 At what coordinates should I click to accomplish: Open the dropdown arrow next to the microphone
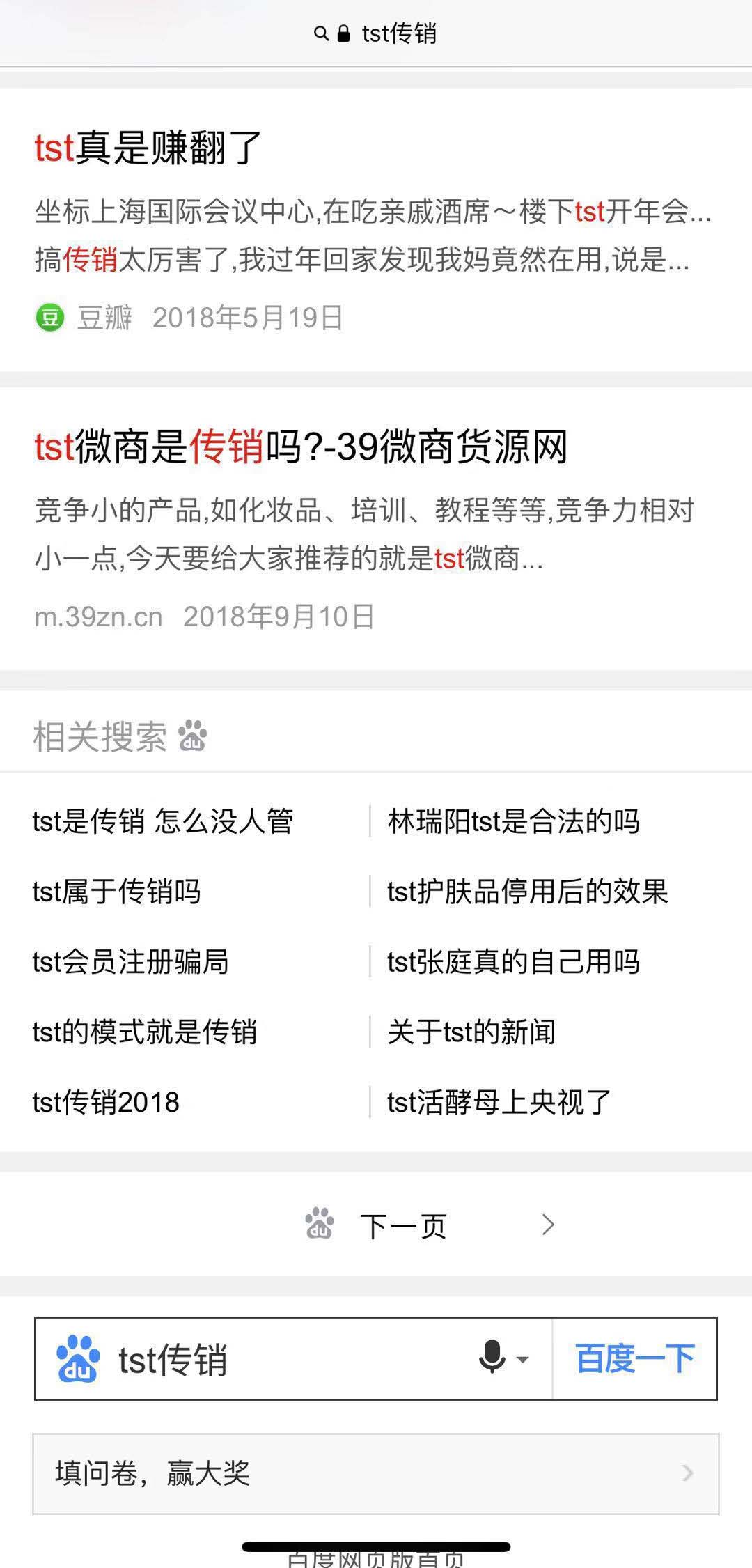coord(521,1362)
